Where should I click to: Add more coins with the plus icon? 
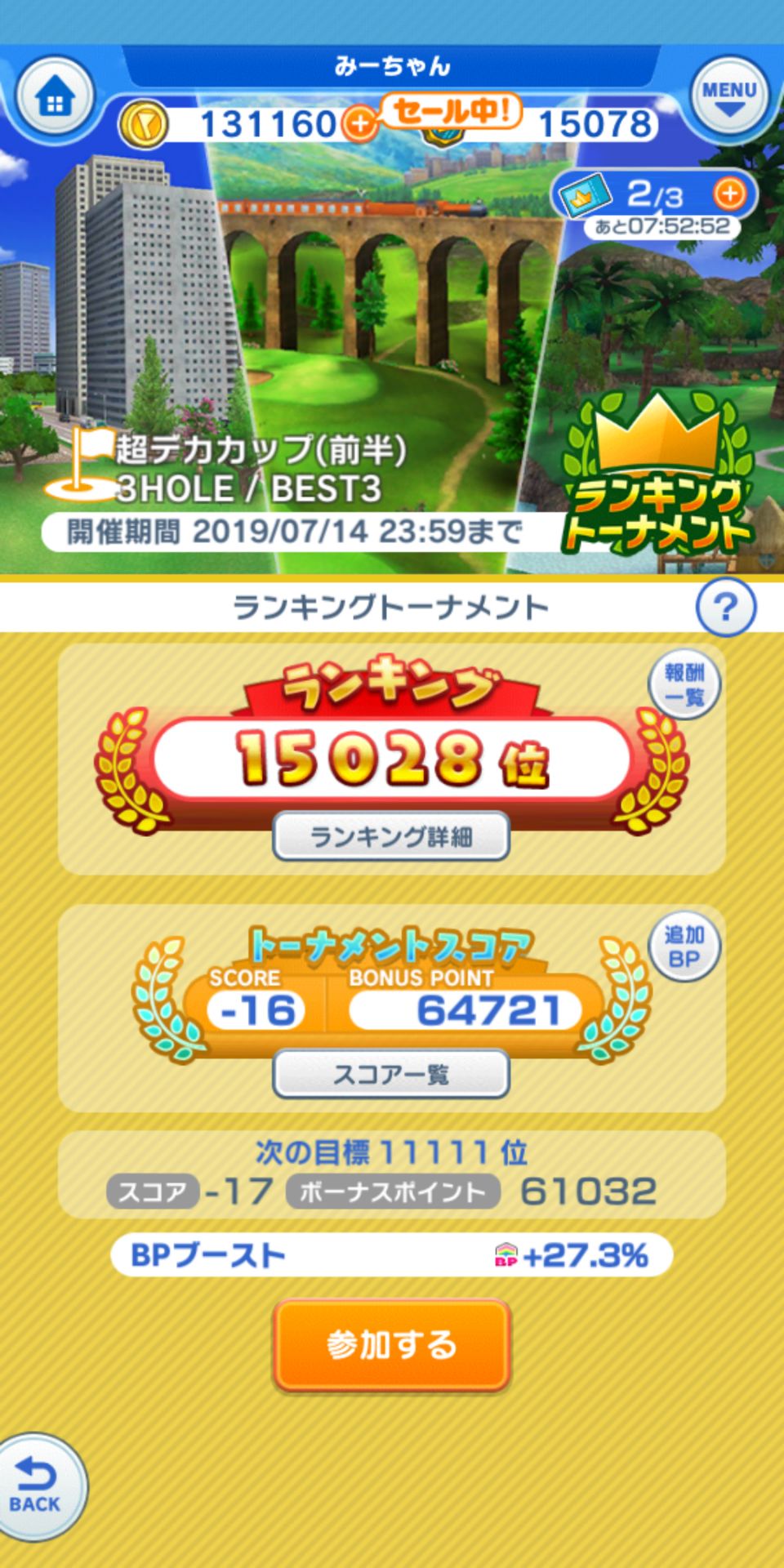[x=359, y=125]
